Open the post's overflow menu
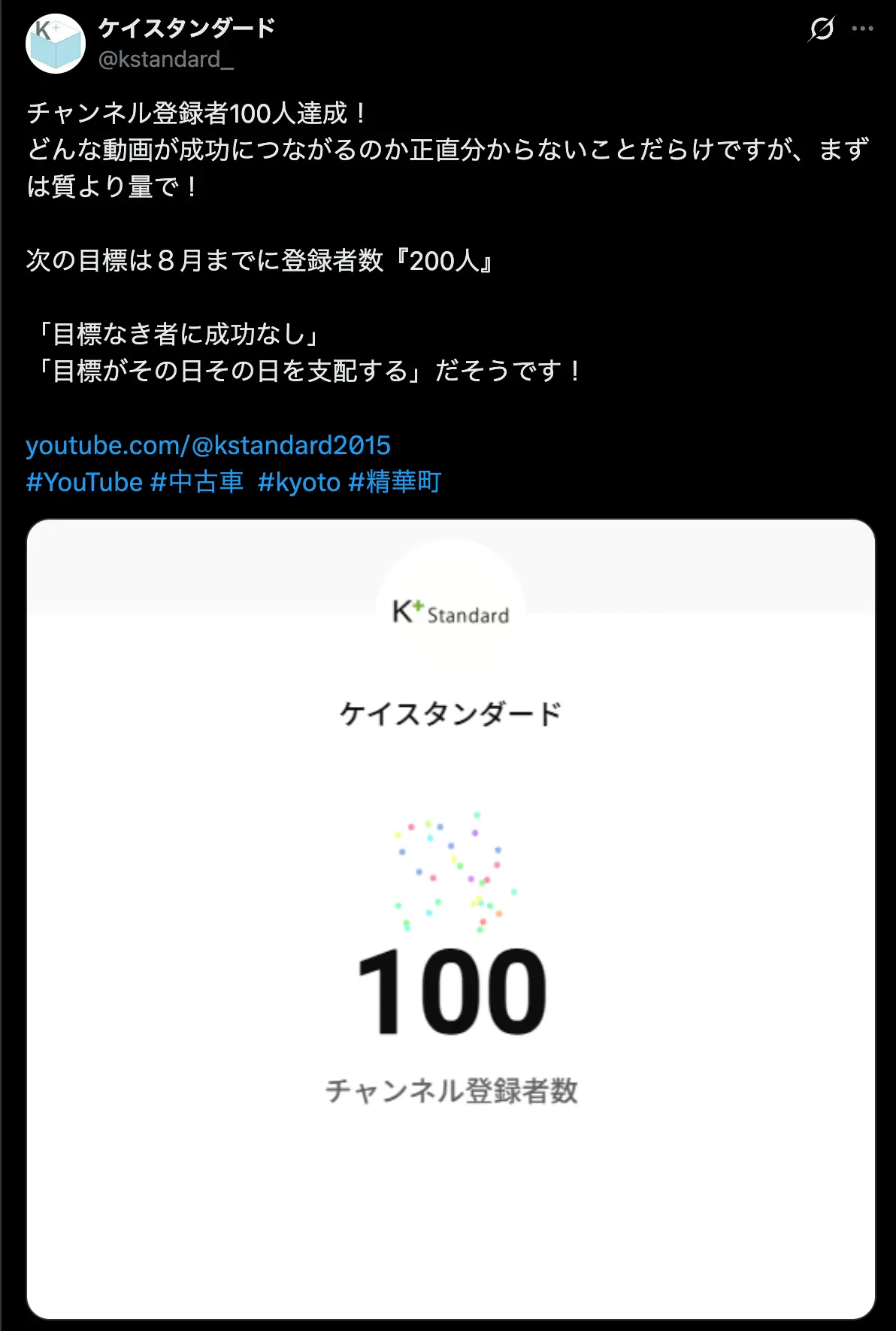Viewport: 896px width, 1331px height. 862,29
